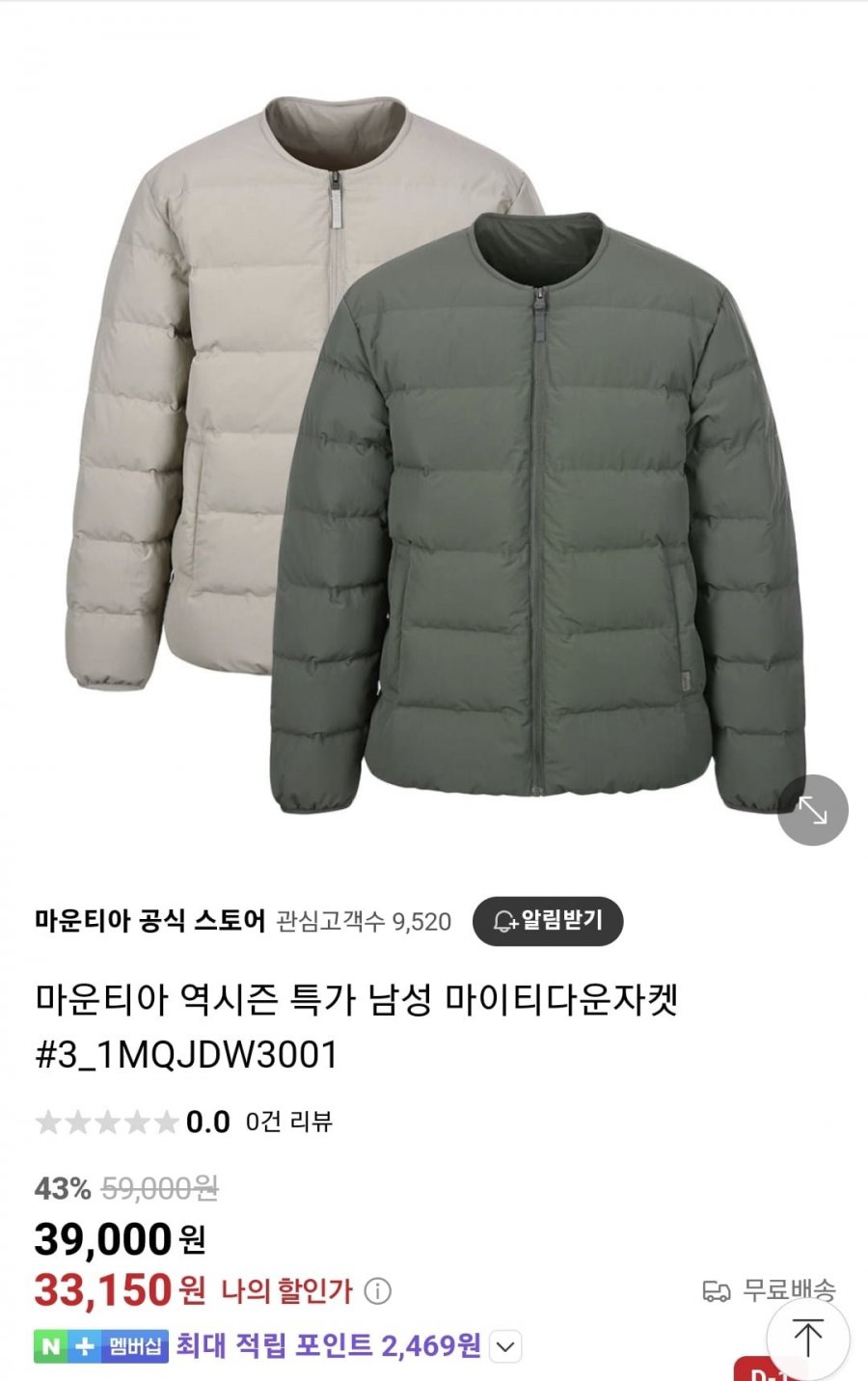This screenshot has height=1381, width=868.
Task: Jump back to top of page
Action: [x=807, y=1338]
